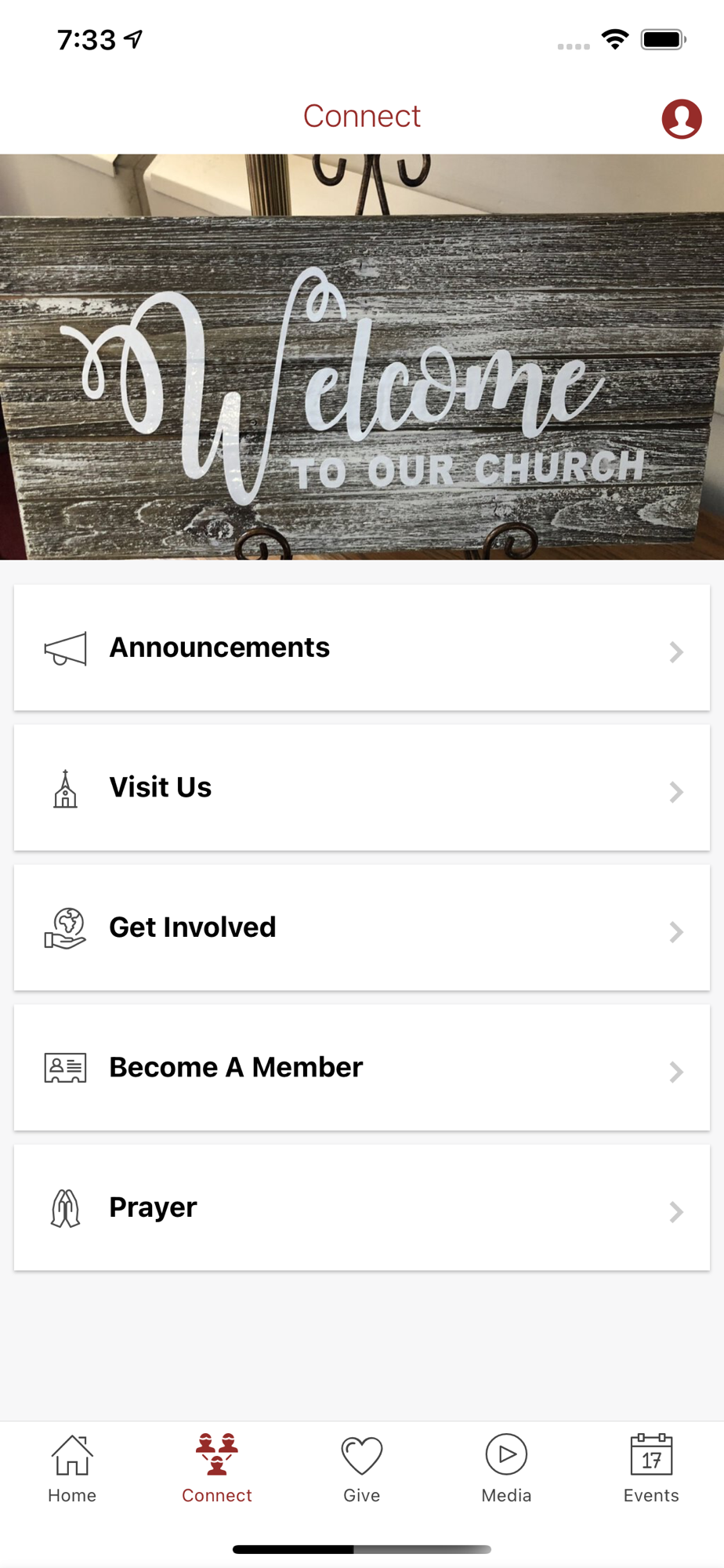Open Get Involved section

[x=361, y=927]
